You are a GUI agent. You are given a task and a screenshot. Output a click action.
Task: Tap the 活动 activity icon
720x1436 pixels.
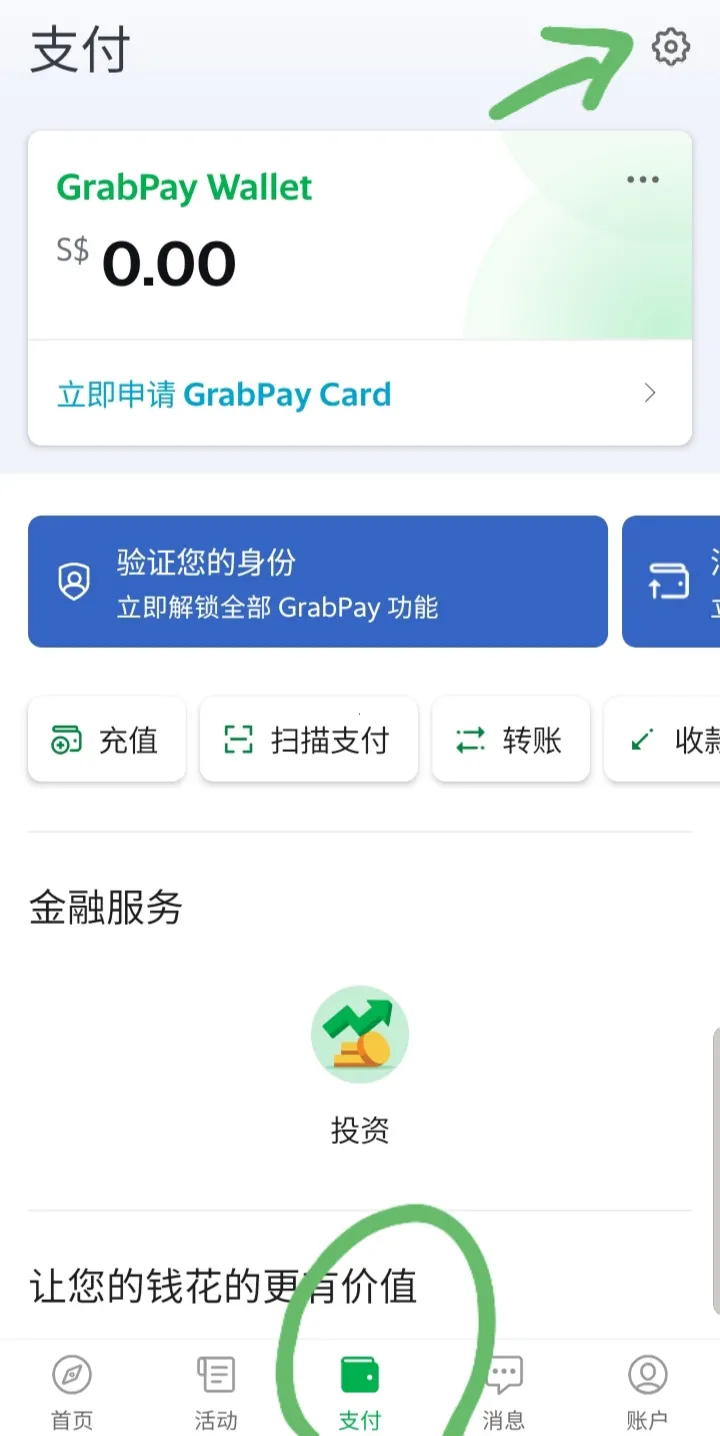click(215, 1376)
